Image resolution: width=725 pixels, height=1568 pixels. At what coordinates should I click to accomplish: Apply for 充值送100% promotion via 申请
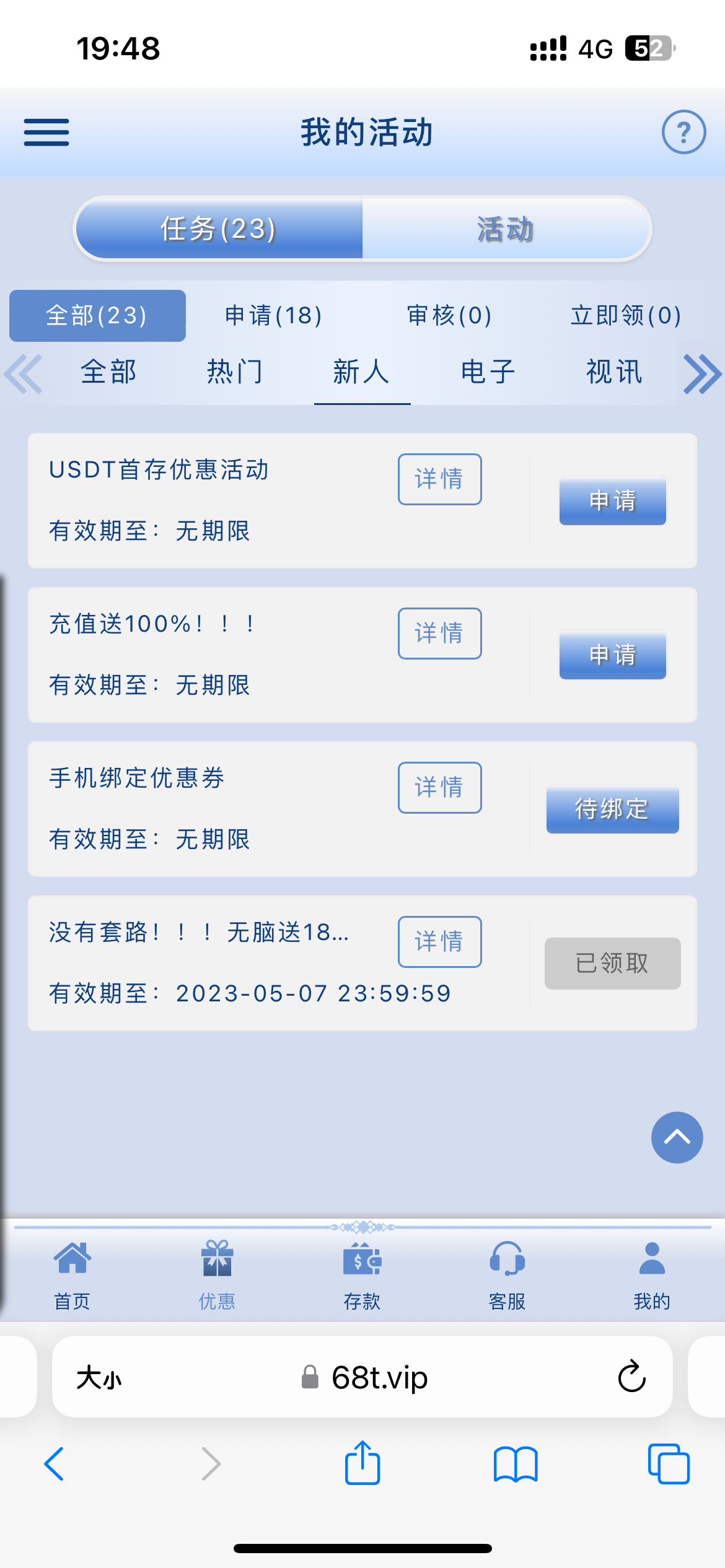(x=612, y=655)
